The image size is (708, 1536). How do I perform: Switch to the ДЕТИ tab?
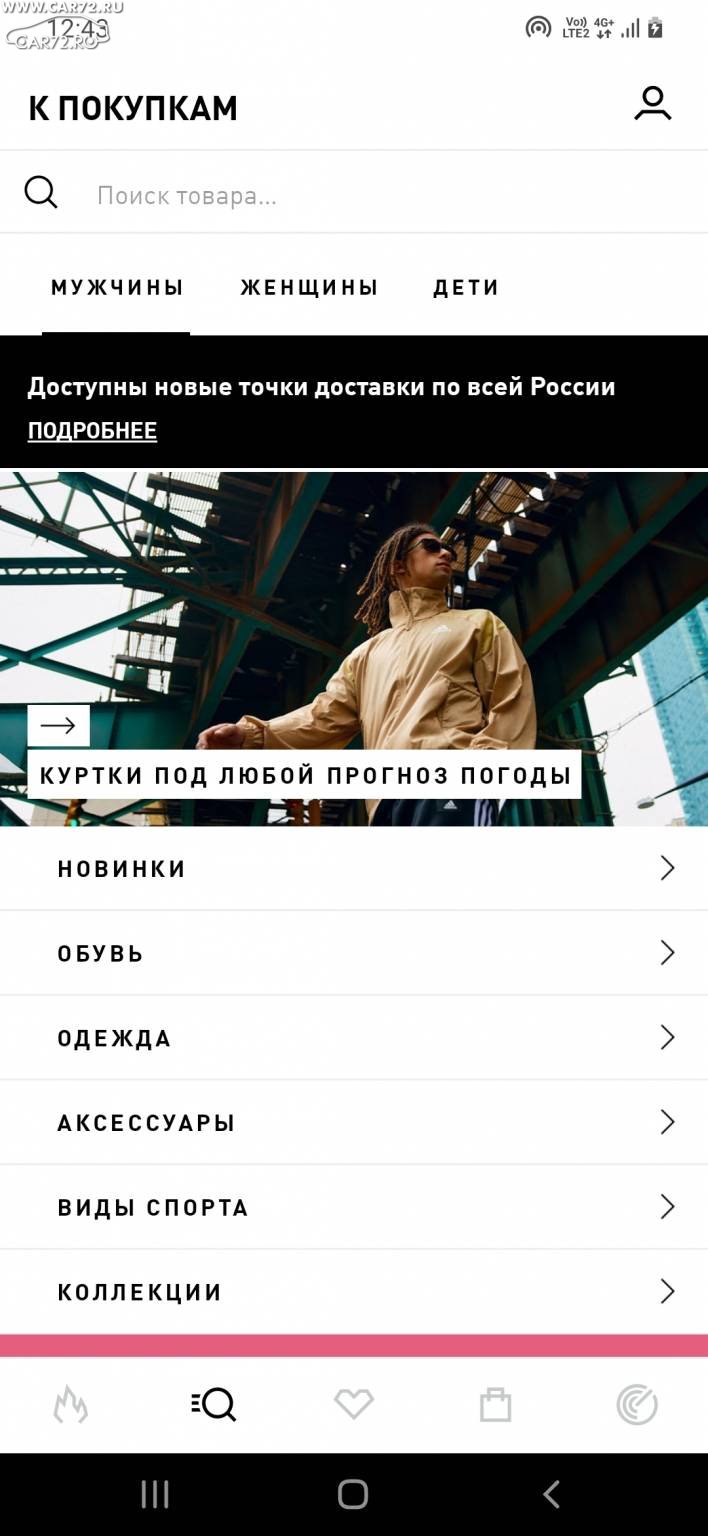point(466,288)
